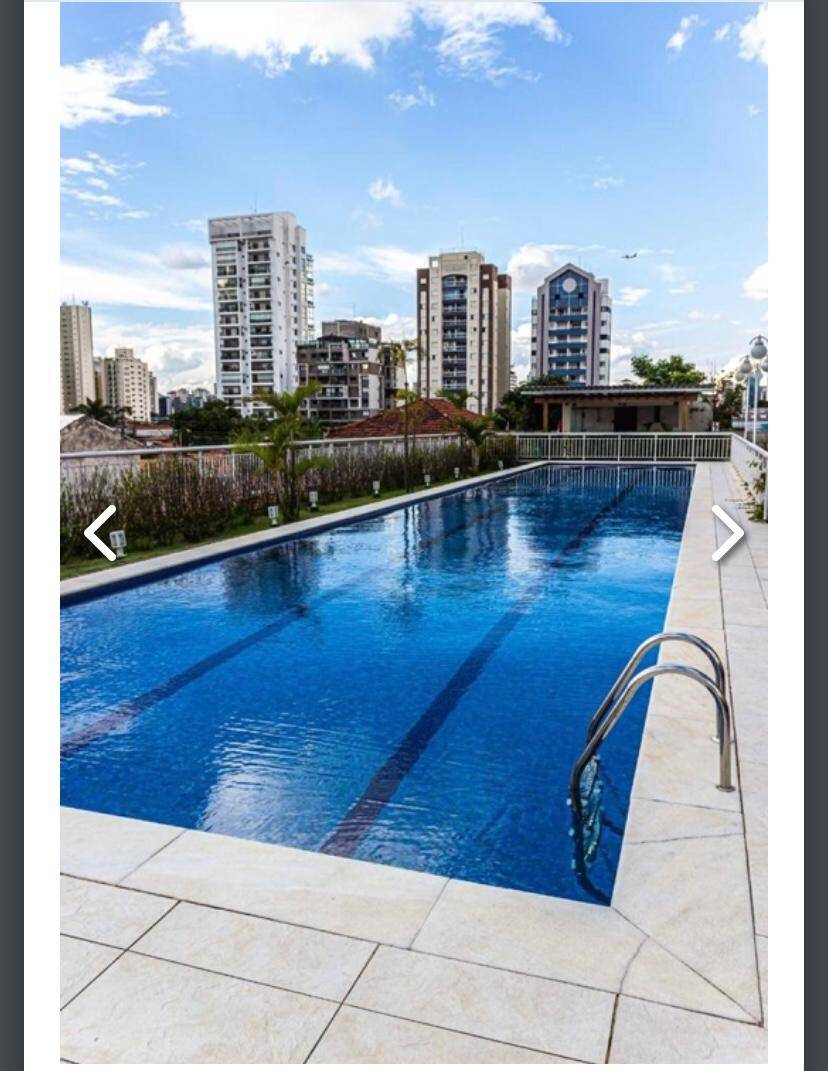Show the next photo in gallery
Screen dimensions: 828x1071
[727, 533]
